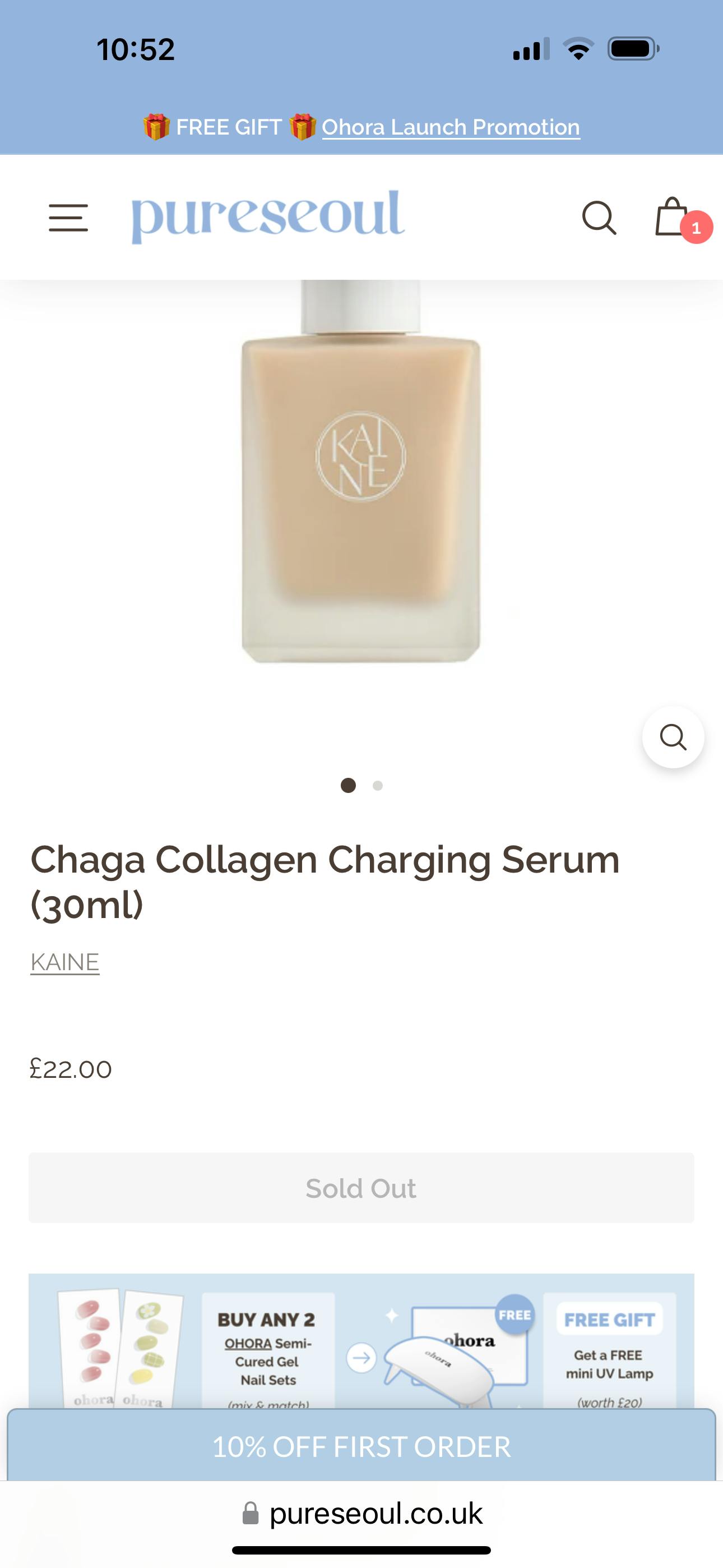Open the KAINE brand link
This screenshot has height=1568, width=723.
(x=64, y=962)
